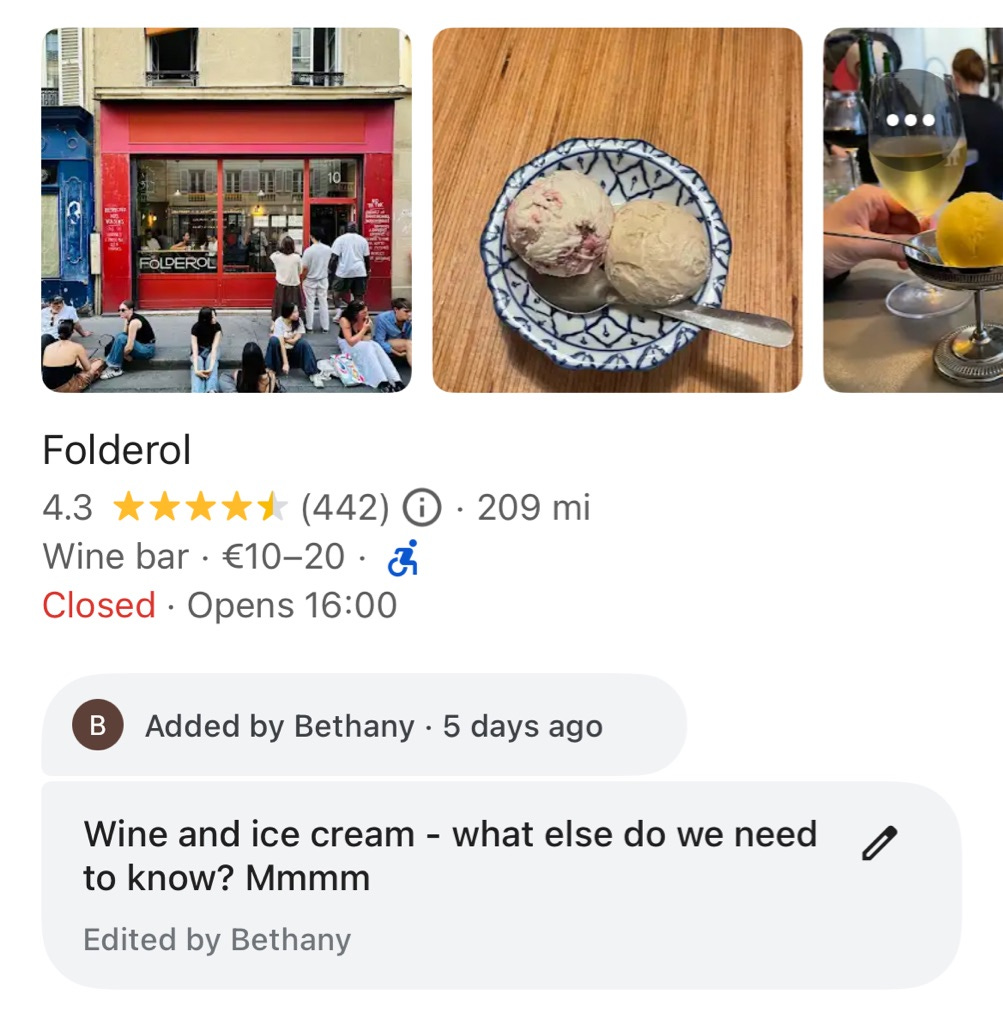View the ice cream bowl photo
The width and height of the screenshot is (1003, 1024).
point(617,210)
